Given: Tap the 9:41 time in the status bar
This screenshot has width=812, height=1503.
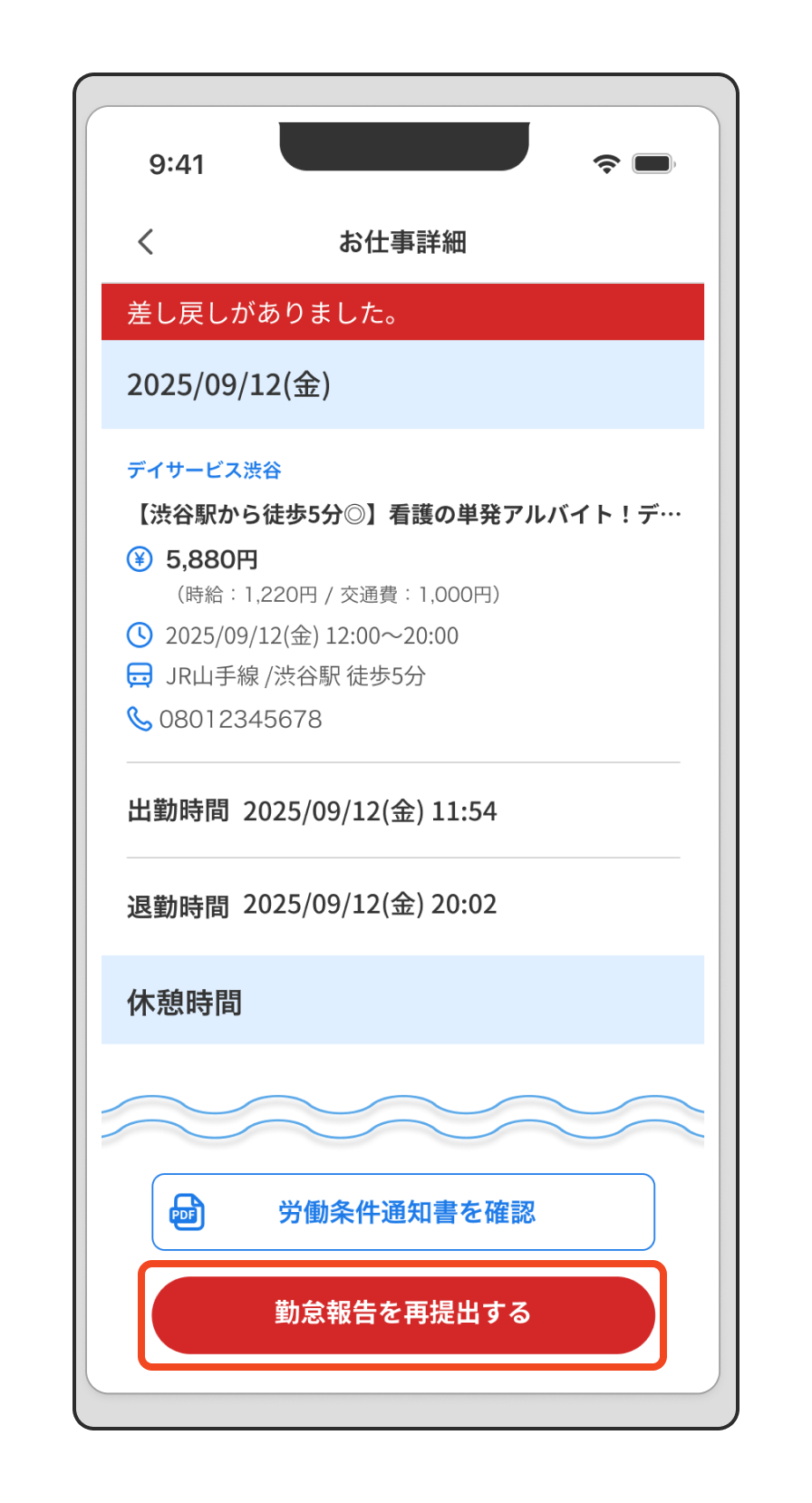Looking at the screenshot, I should pyautogui.click(x=176, y=163).
